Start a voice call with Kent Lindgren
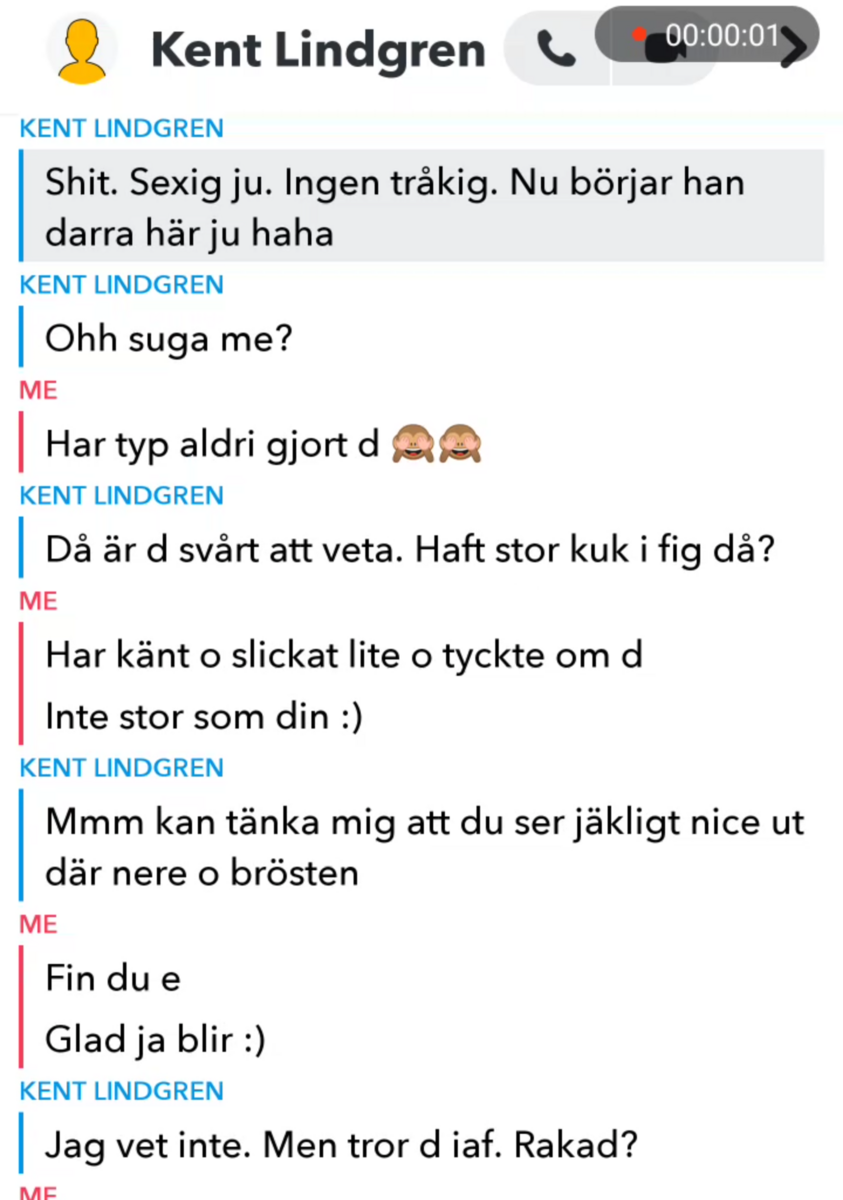Viewport: 843px width, 1200px height. pyautogui.click(x=556, y=50)
